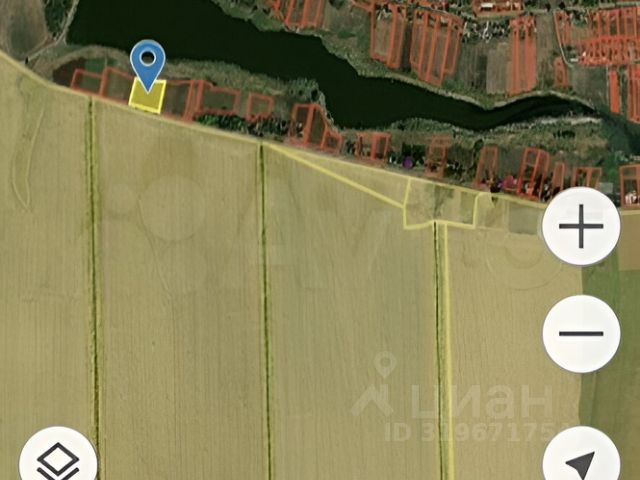Image resolution: width=640 pixels, height=480 pixels.
Task: Zoom out of the map
Action: coord(581,333)
